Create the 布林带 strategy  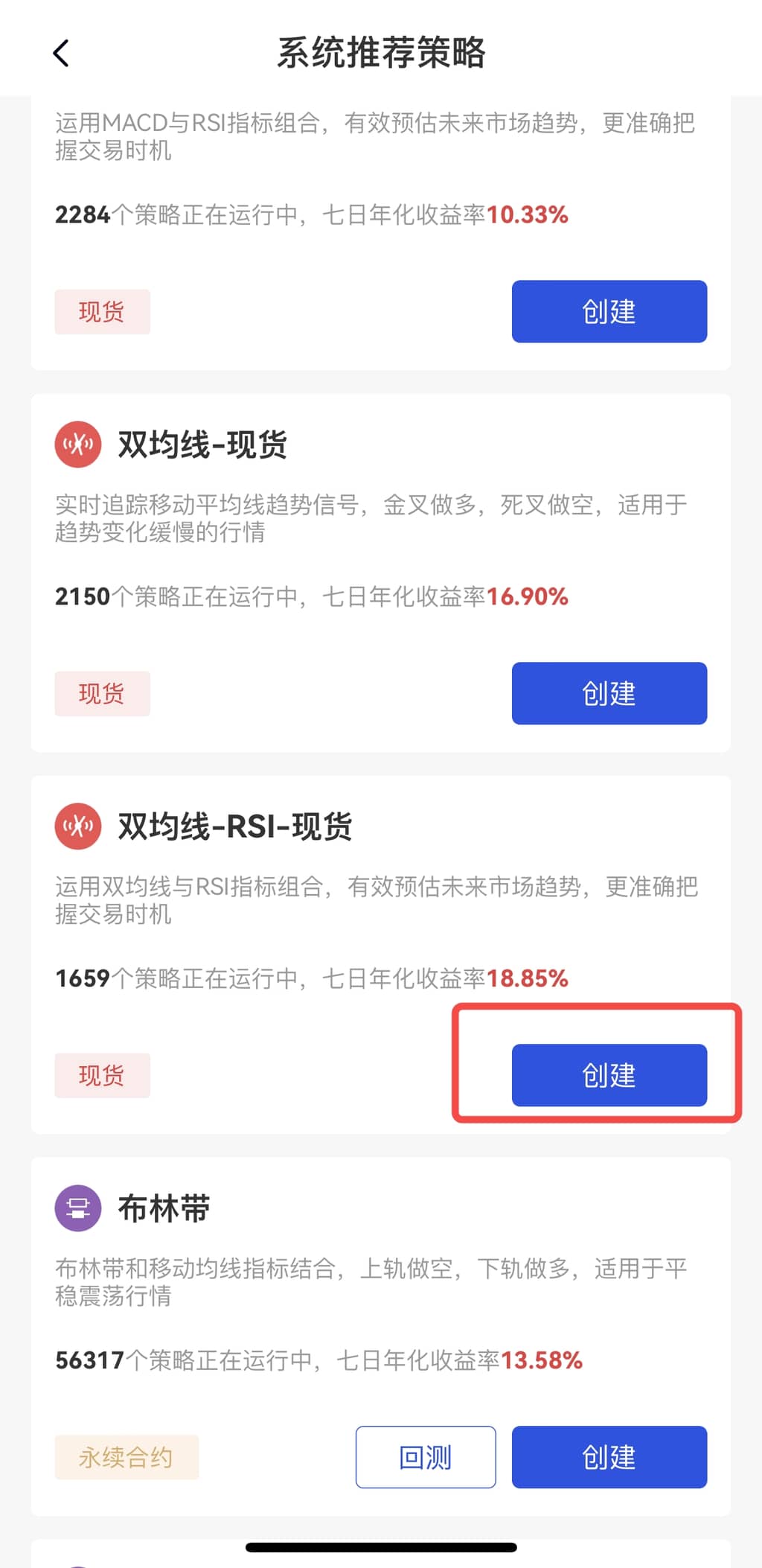609,1456
